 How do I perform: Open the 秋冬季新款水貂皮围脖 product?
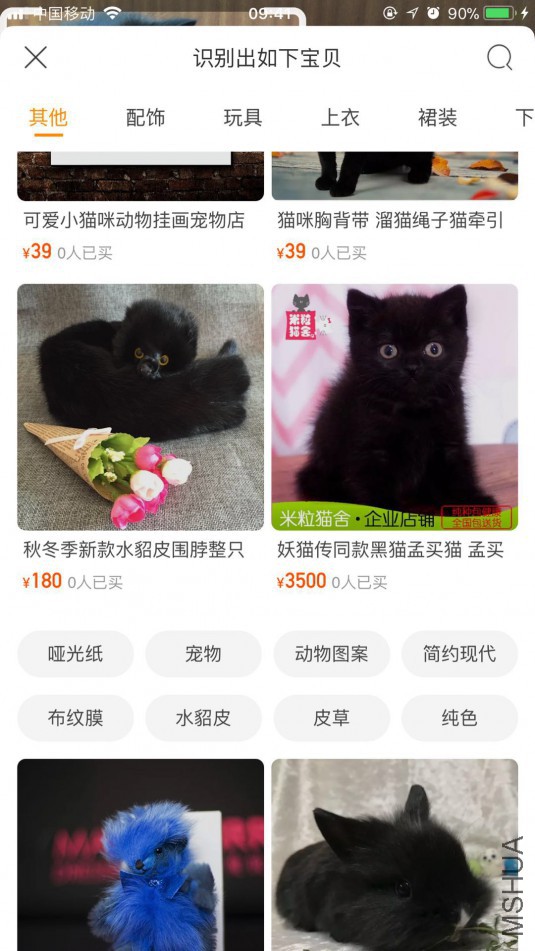[140, 438]
